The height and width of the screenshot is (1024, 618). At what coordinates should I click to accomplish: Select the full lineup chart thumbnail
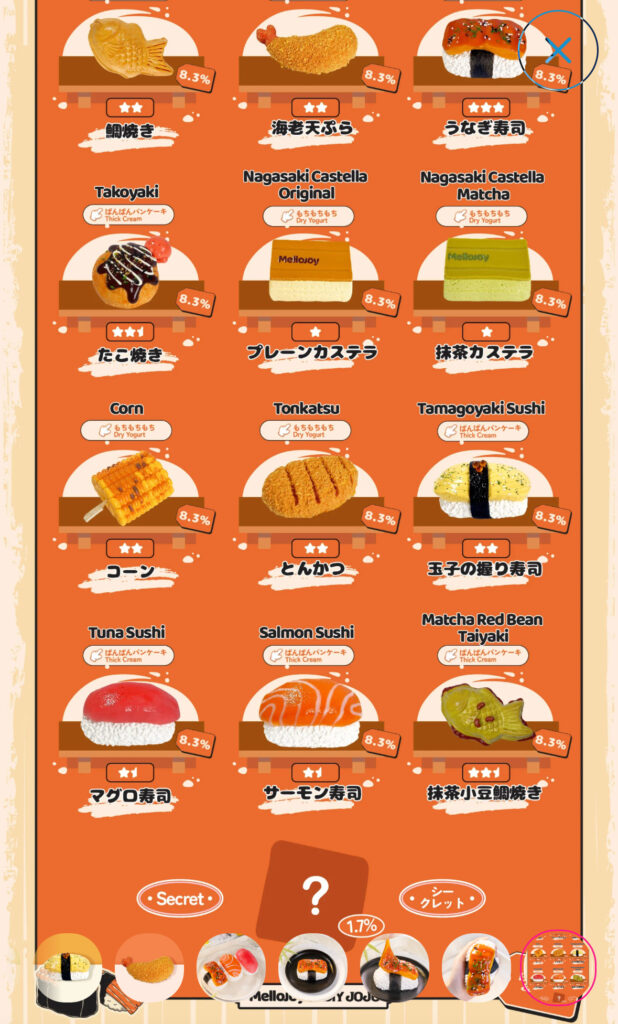pos(559,967)
